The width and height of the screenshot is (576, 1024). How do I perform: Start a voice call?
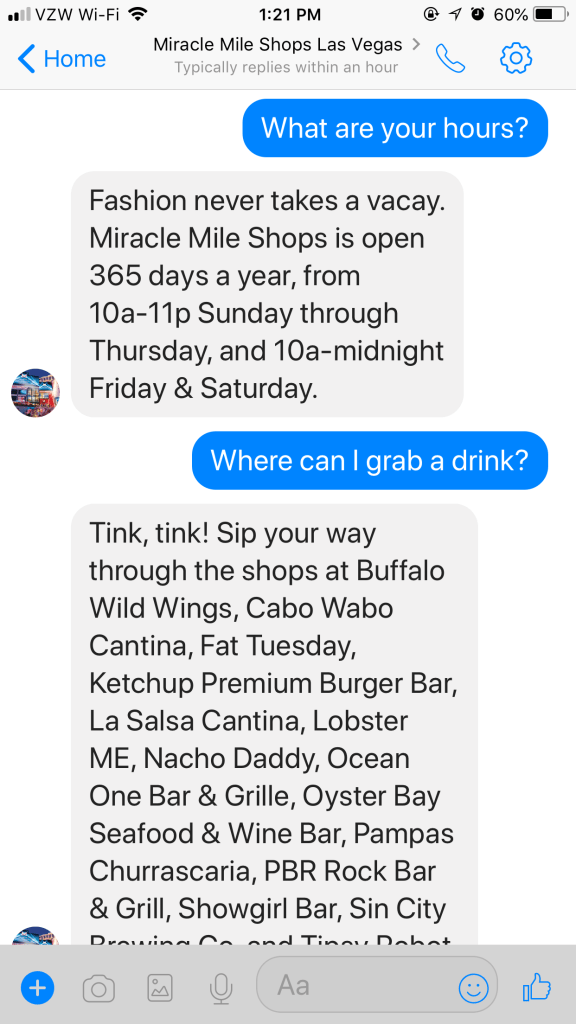pyautogui.click(x=450, y=59)
